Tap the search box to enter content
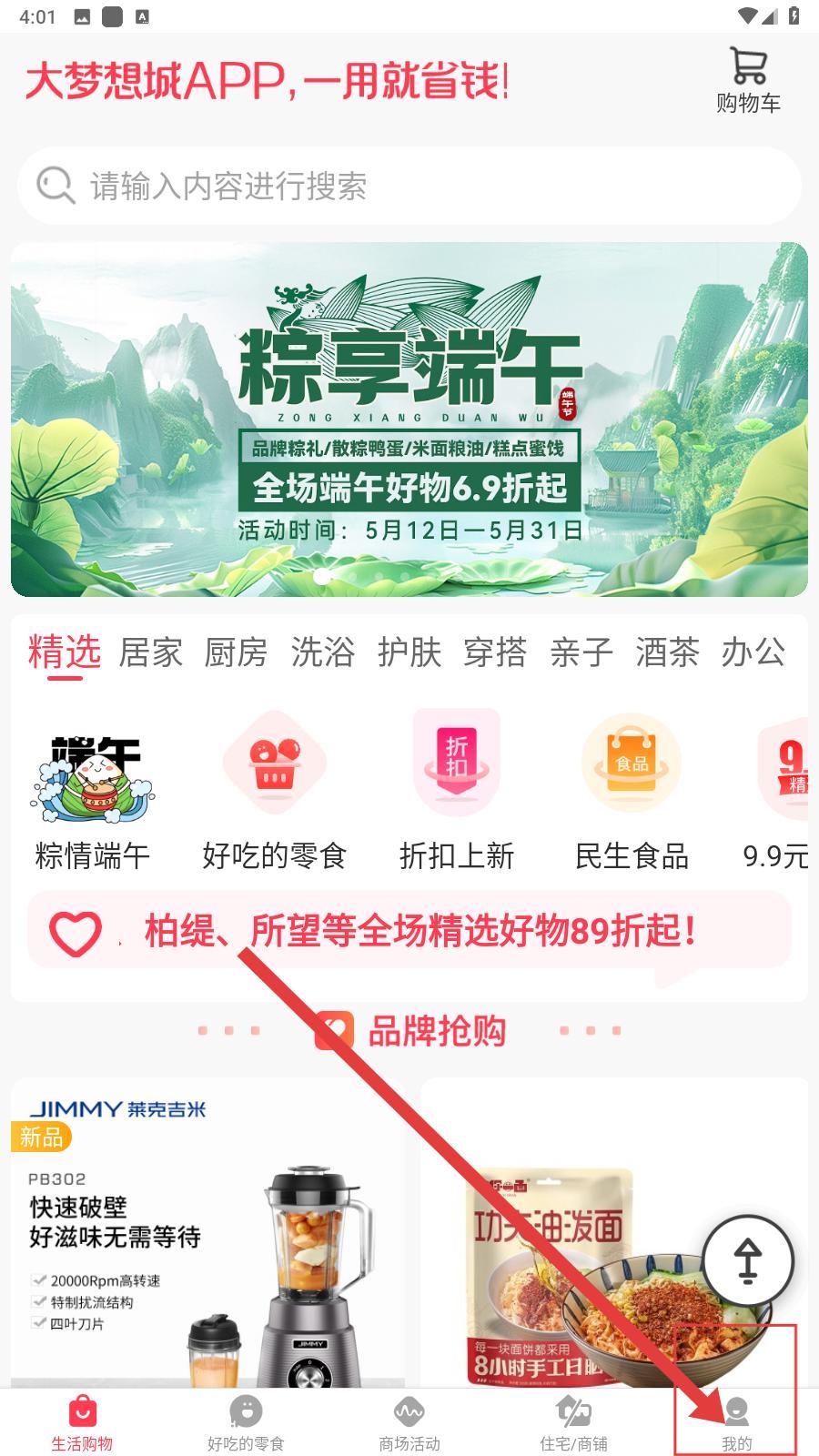819x1456 pixels. [409, 186]
